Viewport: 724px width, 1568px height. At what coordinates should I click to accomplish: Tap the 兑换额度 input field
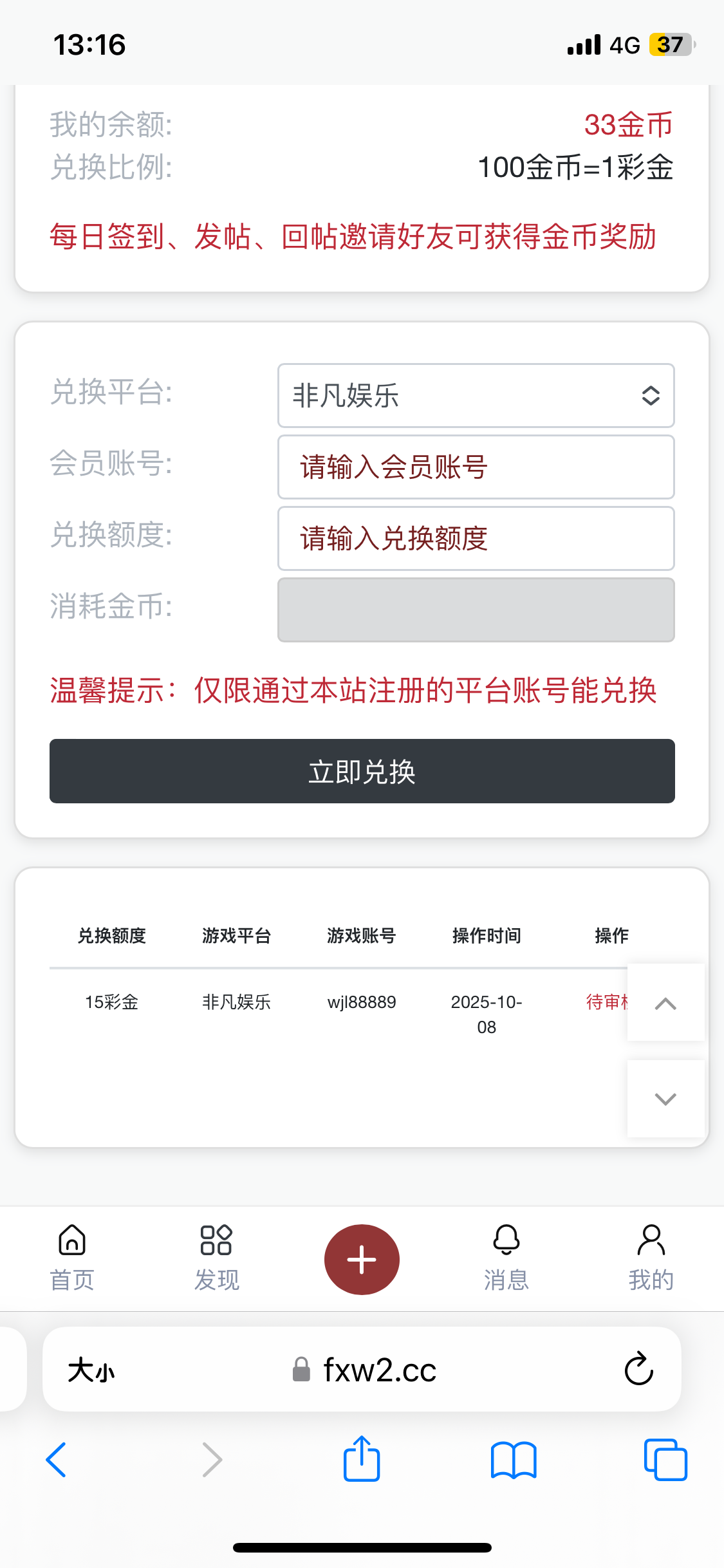coord(476,538)
